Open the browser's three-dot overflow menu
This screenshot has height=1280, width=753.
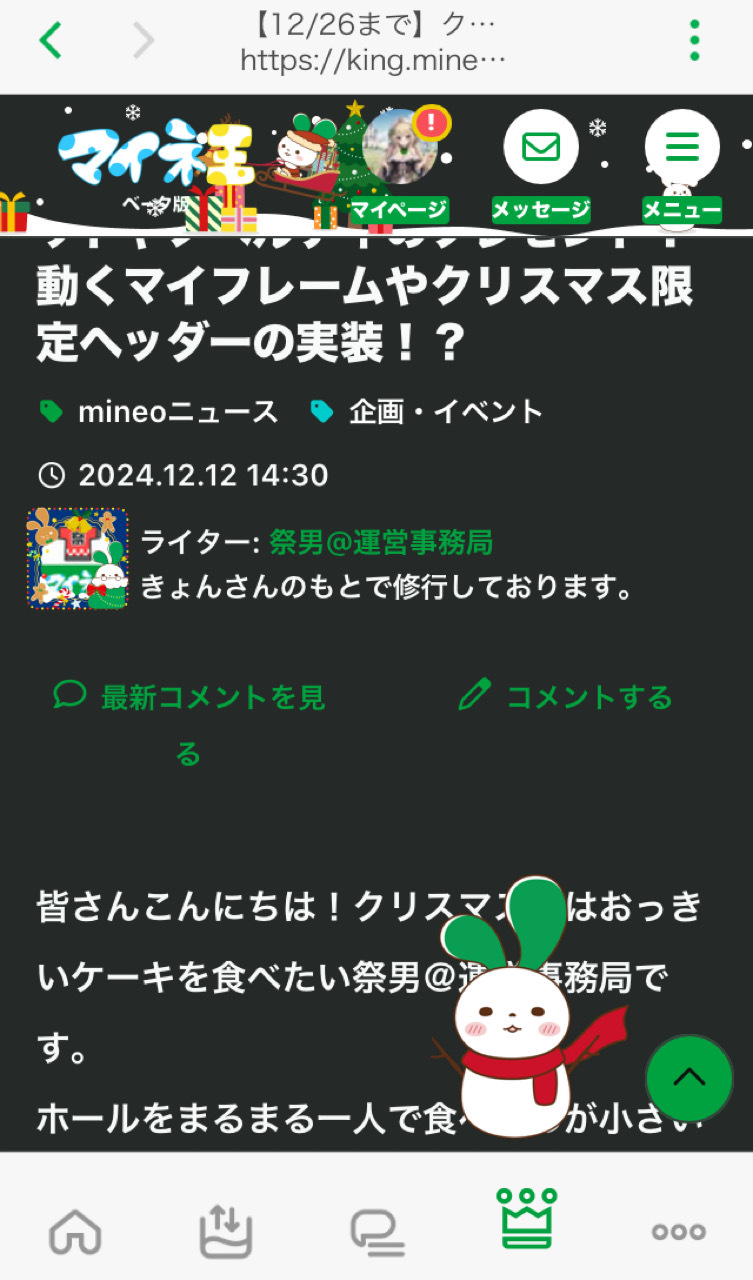pyautogui.click(x=694, y=40)
